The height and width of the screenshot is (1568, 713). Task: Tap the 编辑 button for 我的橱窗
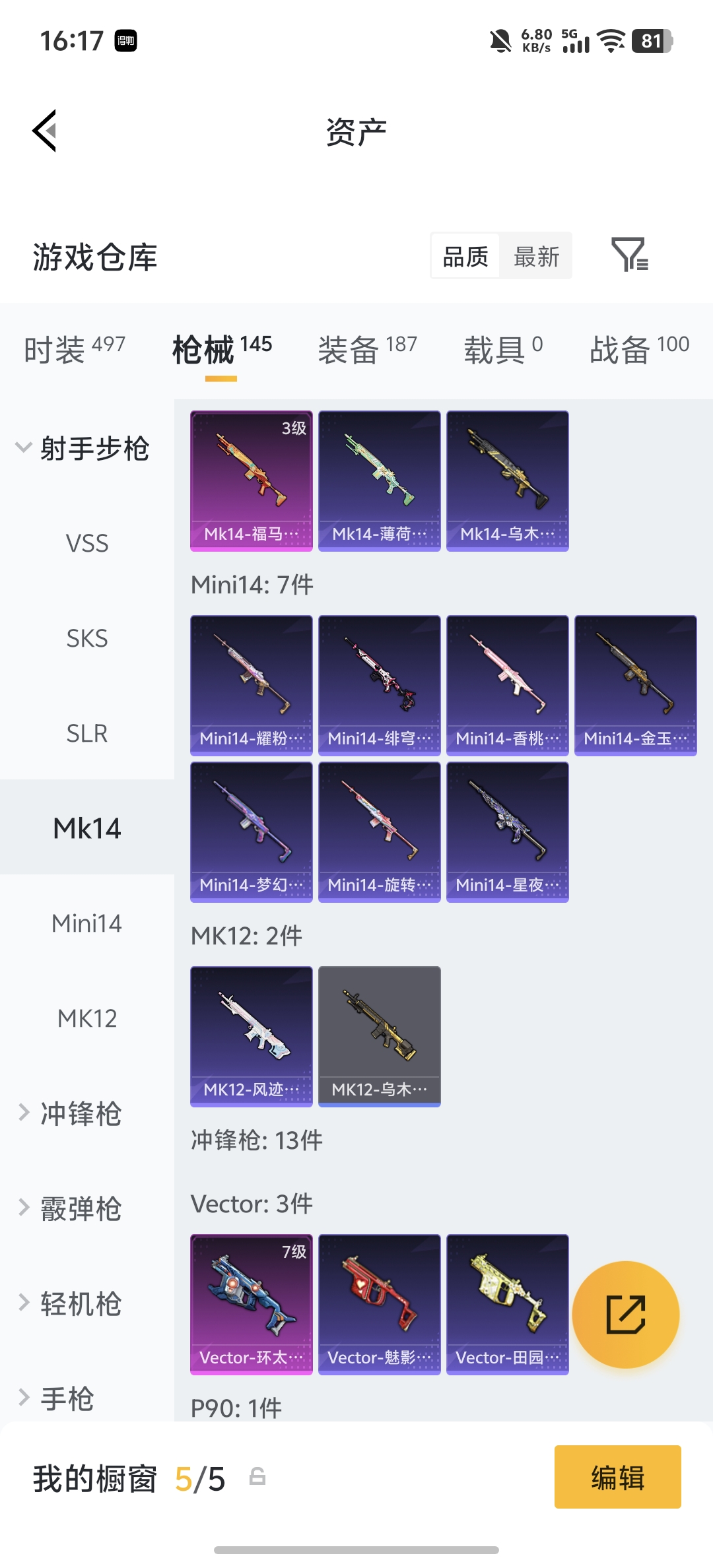point(618,1477)
